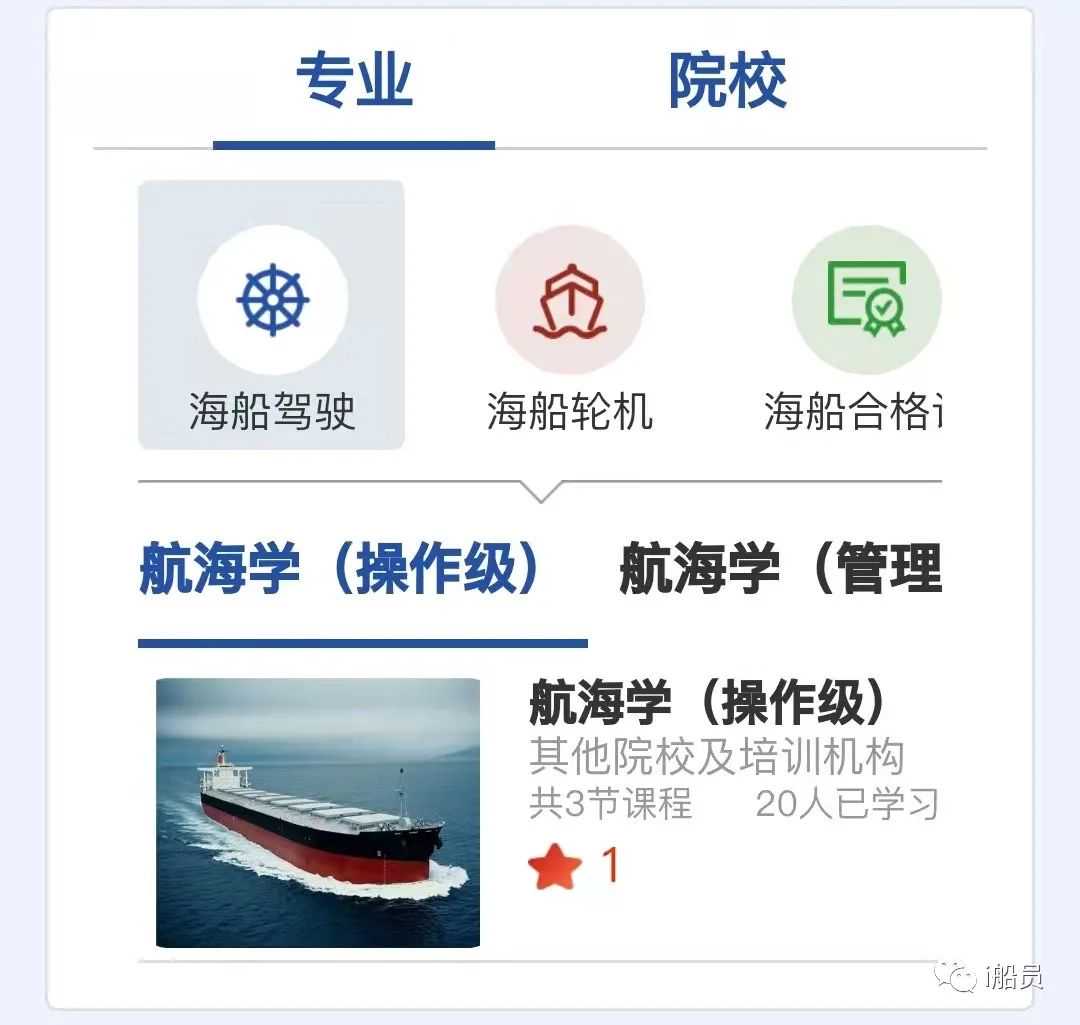1080x1025 pixels.
Task: Switch to 航海学（管理级） sub-tab
Action: [x=780, y=570]
